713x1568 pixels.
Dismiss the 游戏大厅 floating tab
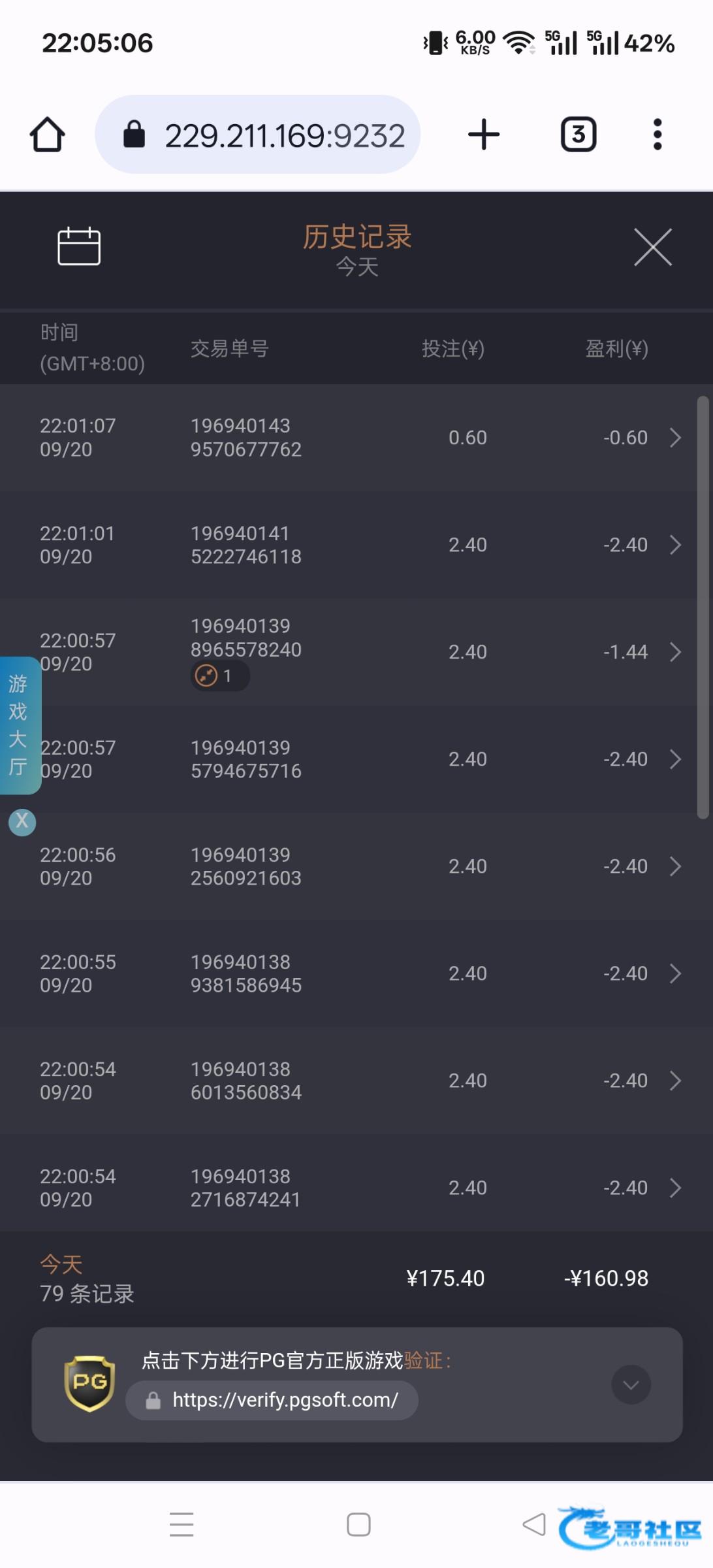click(22, 821)
